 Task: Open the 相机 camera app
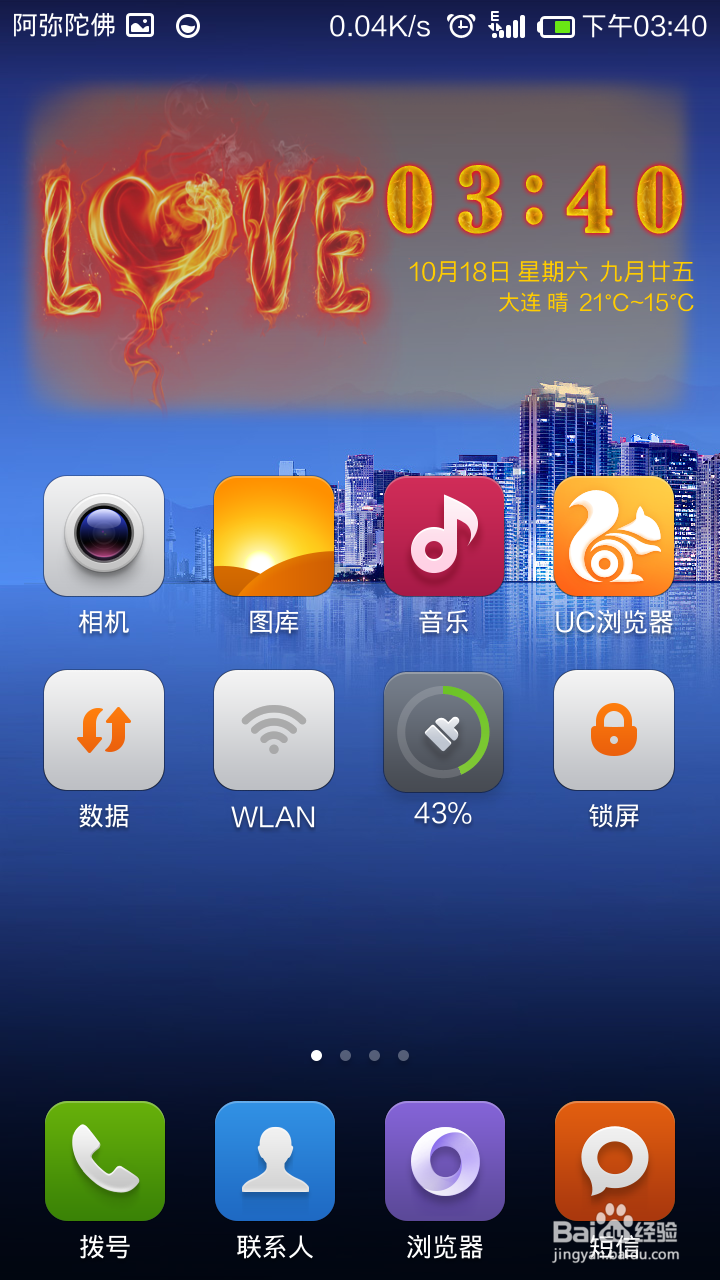click(104, 535)
